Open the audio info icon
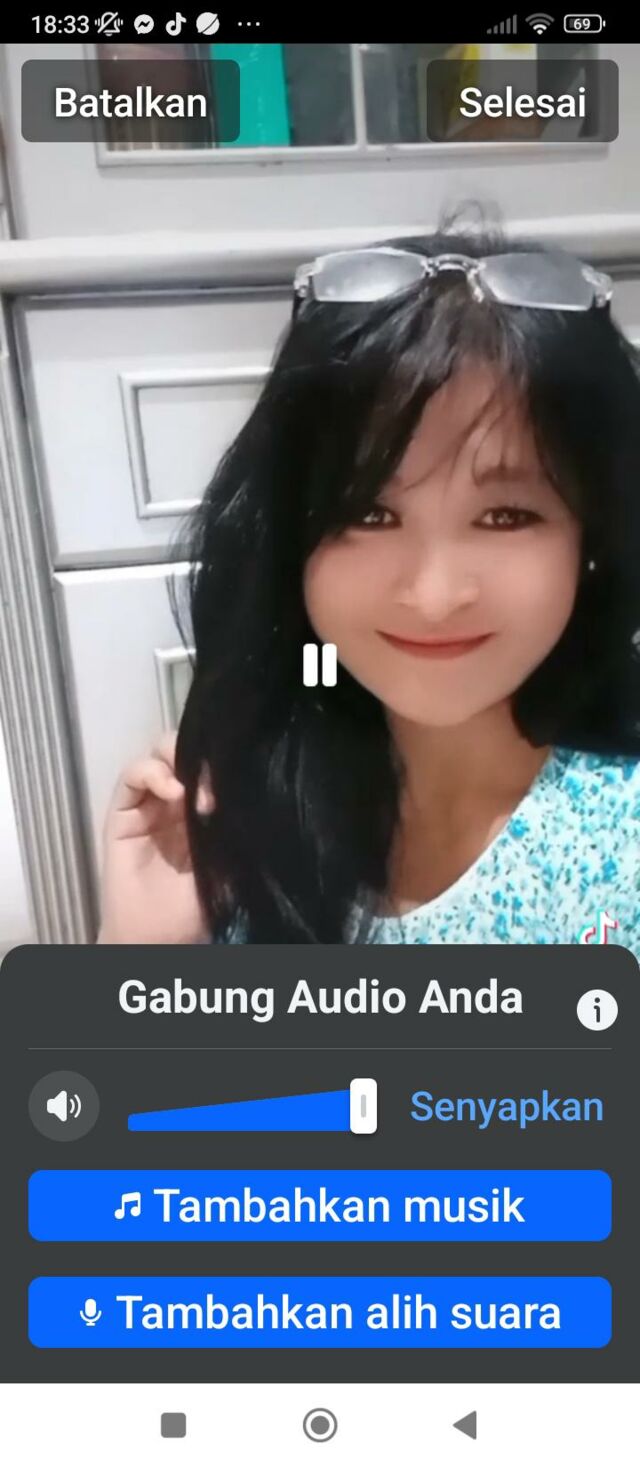This screenshot has width=640, height=1467. (597, 1011)
